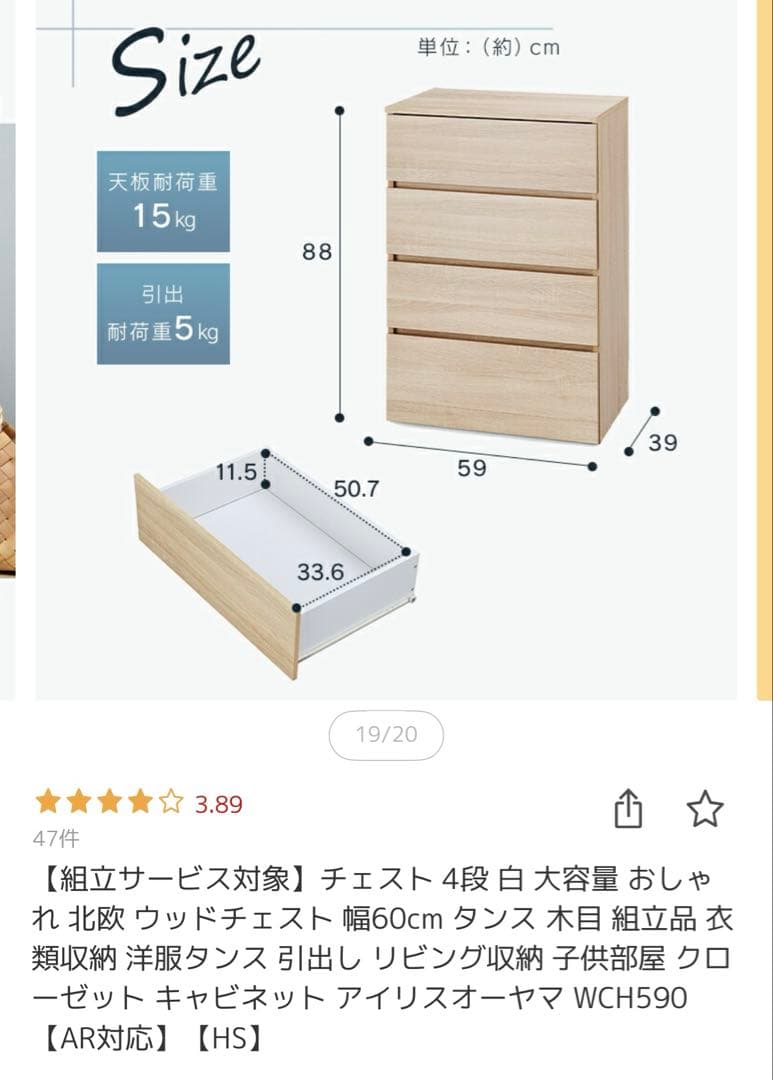Click the second gold rating star
Screen dimensions: 773x1080
tap(79, 798)
